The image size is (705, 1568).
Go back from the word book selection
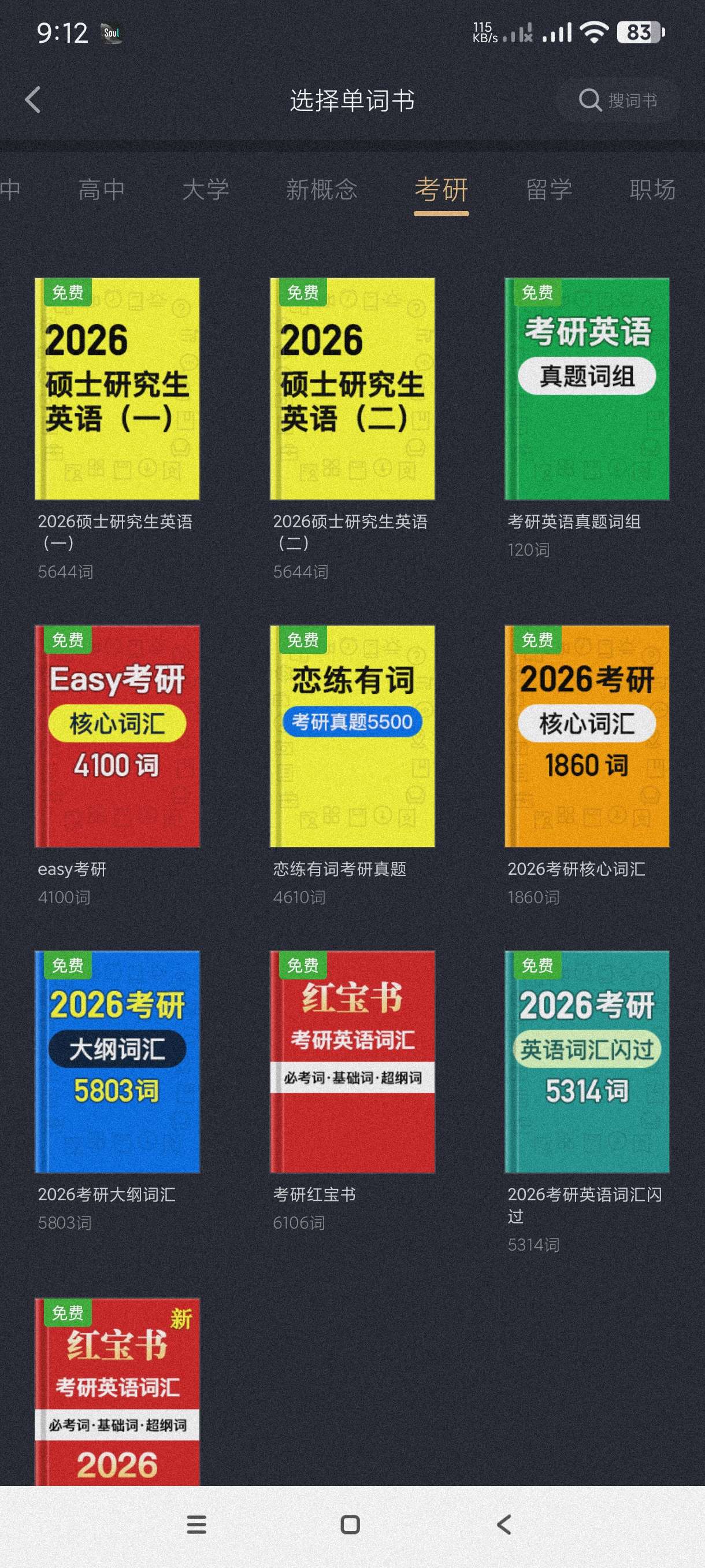click(34, 100)
